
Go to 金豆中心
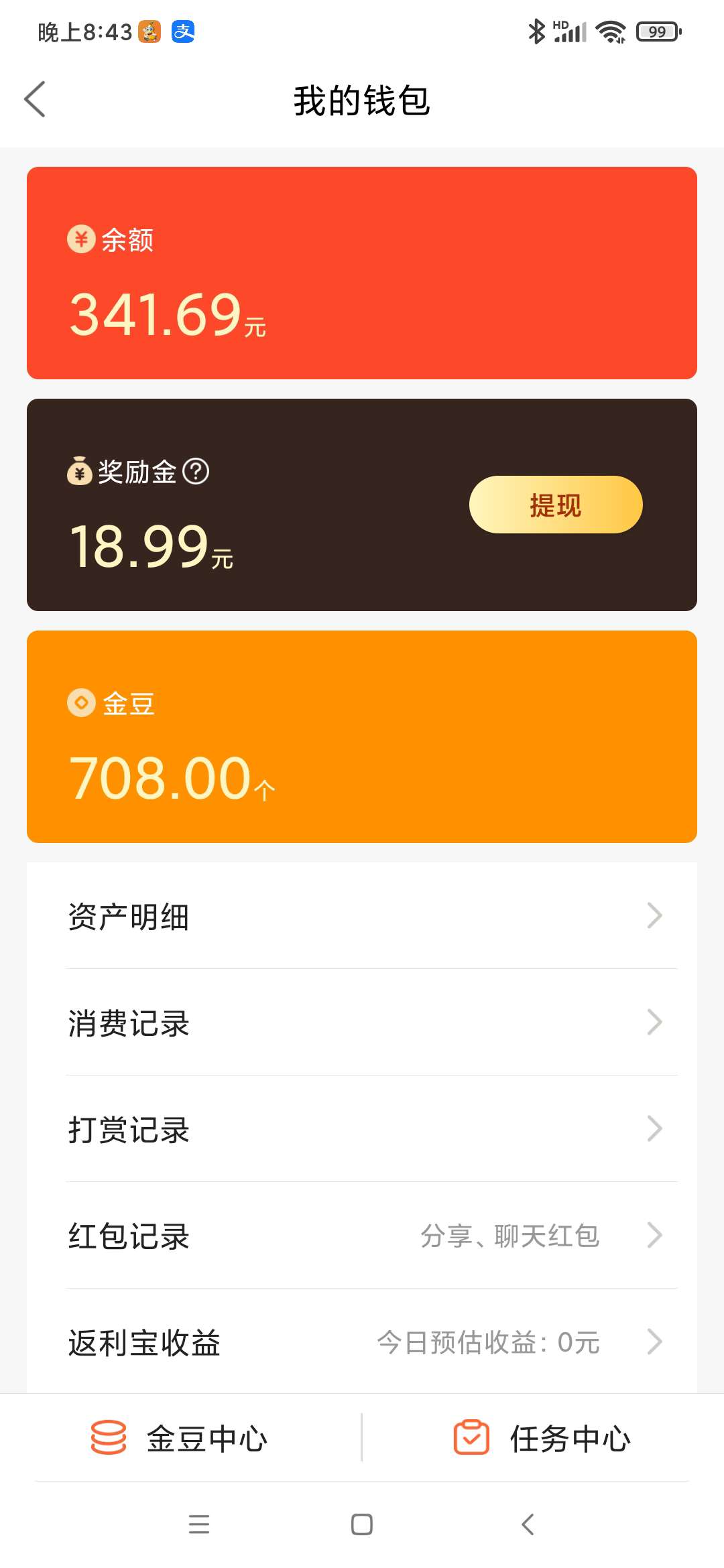click(x=180, y=1438)
